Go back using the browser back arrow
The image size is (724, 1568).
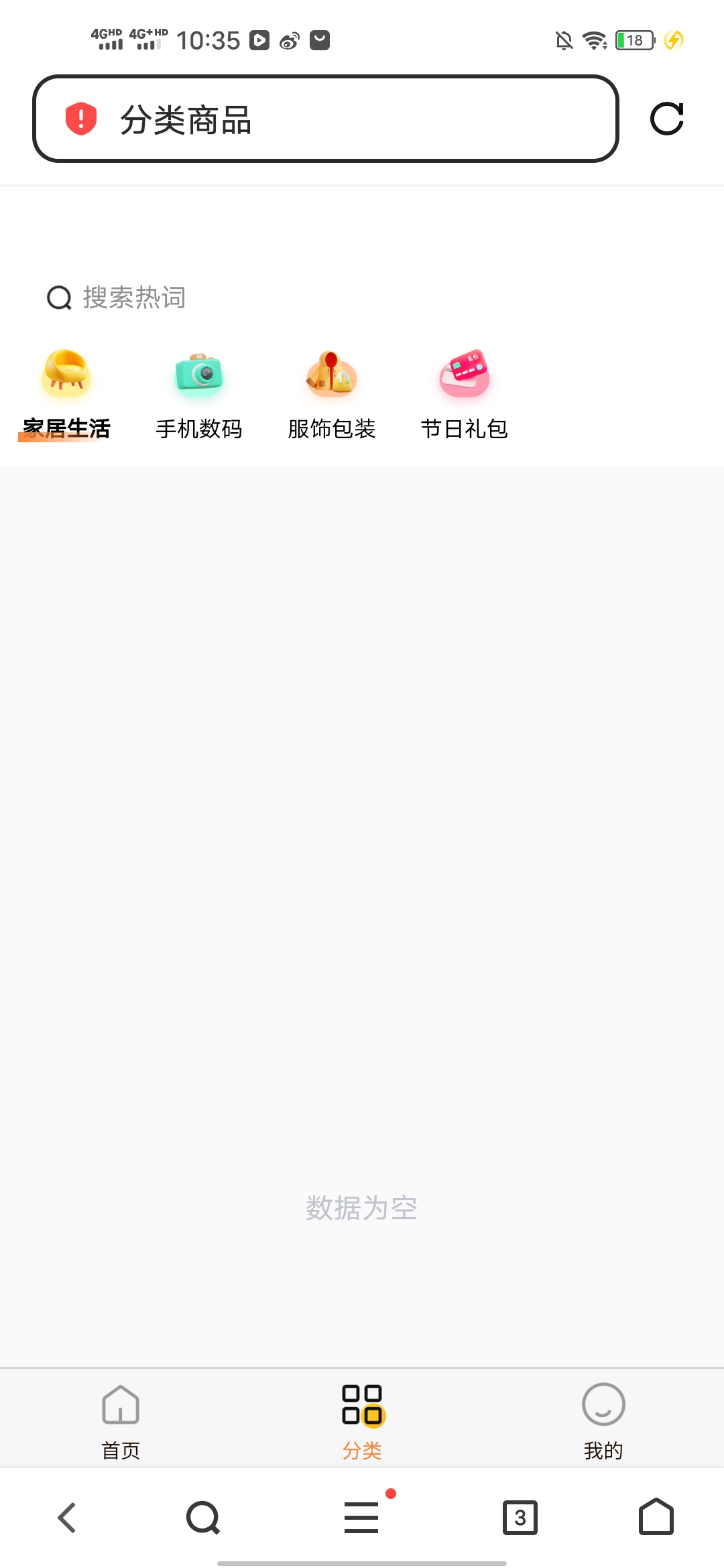(x=67, y=1518)
